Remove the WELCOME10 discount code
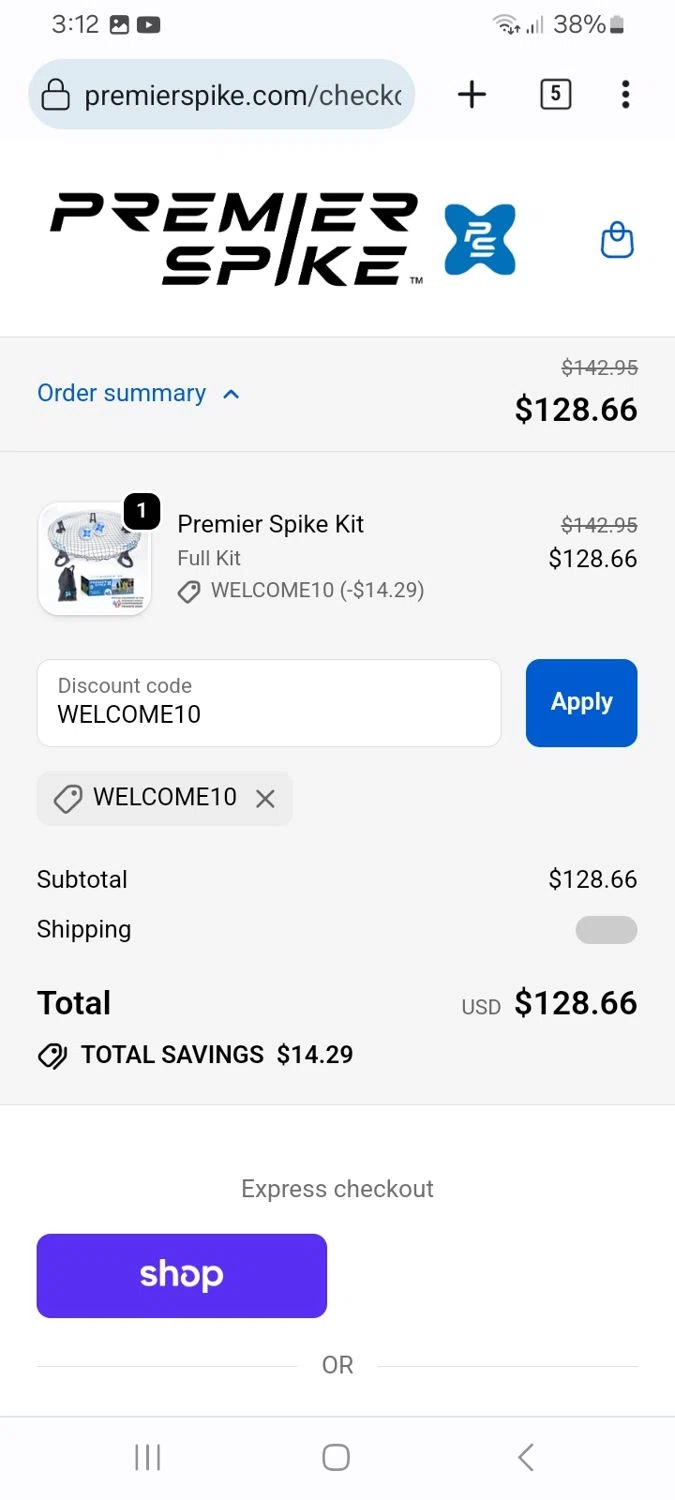675x1500 pixels. click(265, 798)
